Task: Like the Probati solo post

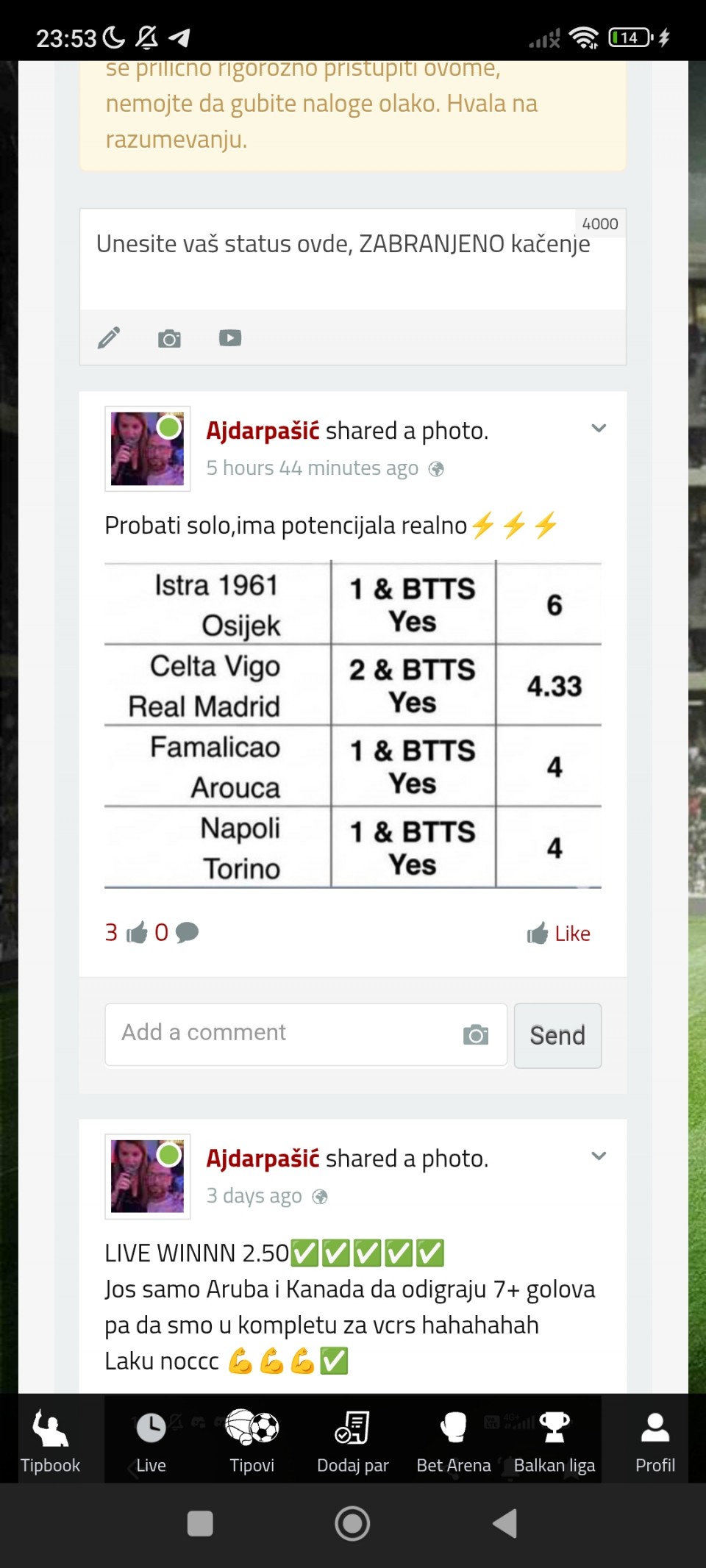Action: pyautogui.click(x=559, y=934)
